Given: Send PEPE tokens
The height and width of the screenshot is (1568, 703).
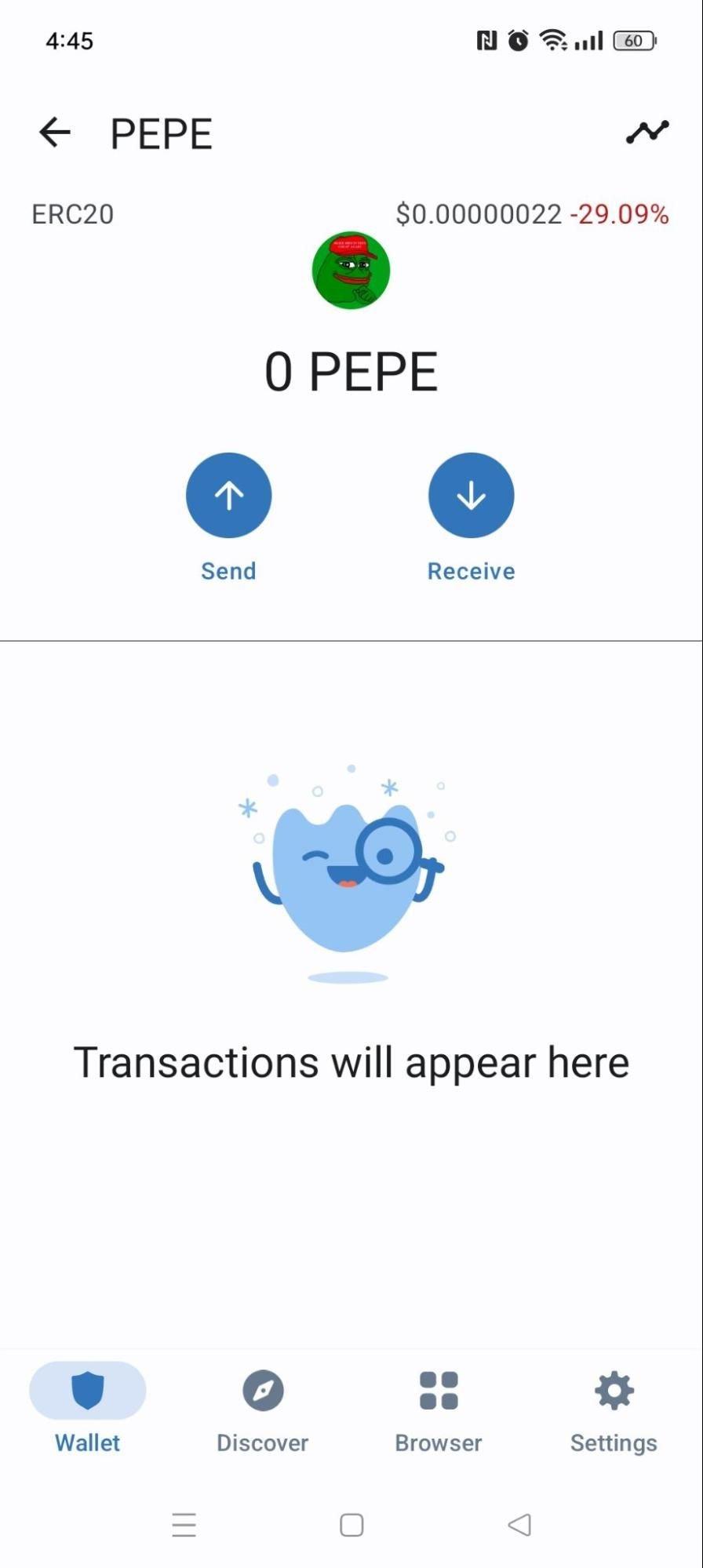Looking at the screenshot, I should (x=228, y=496).
